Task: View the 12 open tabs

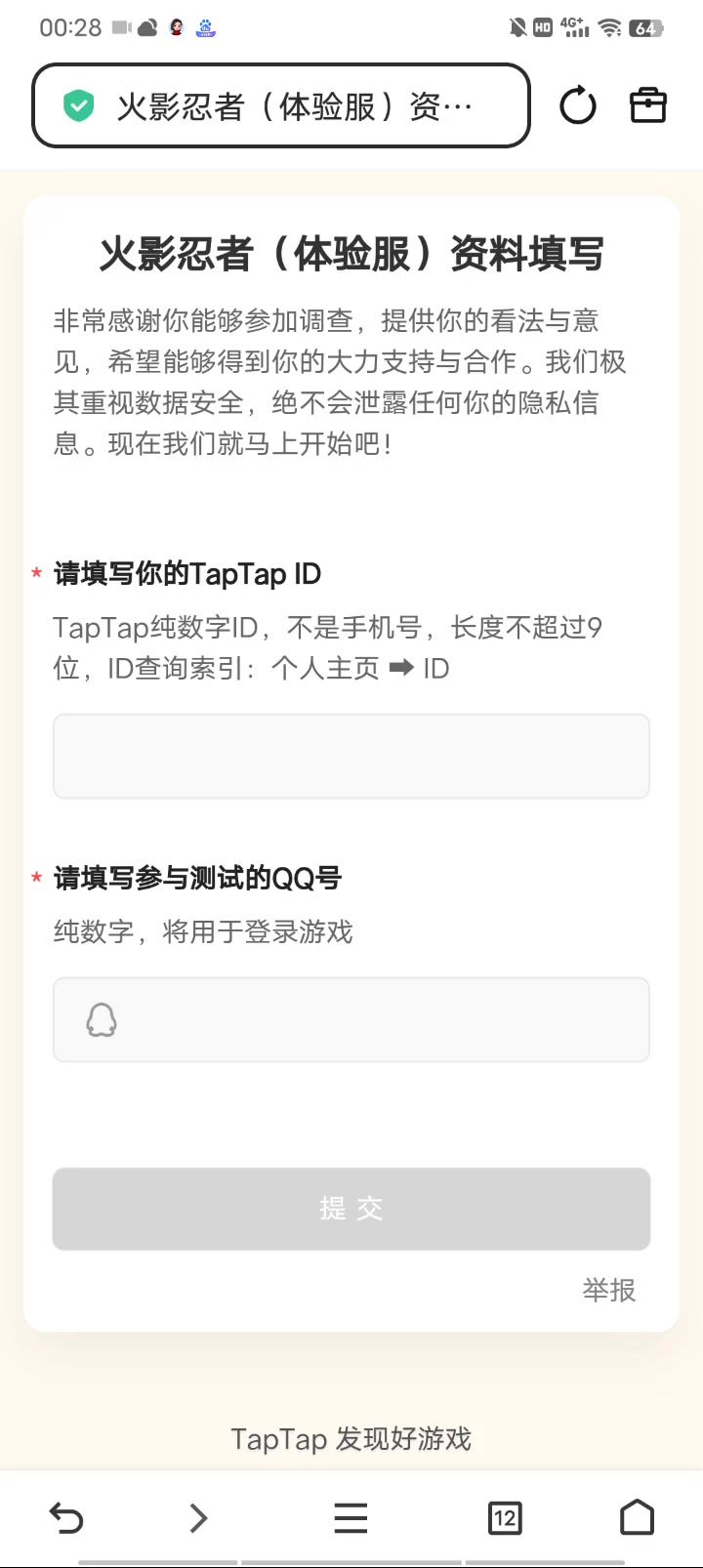Action: (504, 1517)
